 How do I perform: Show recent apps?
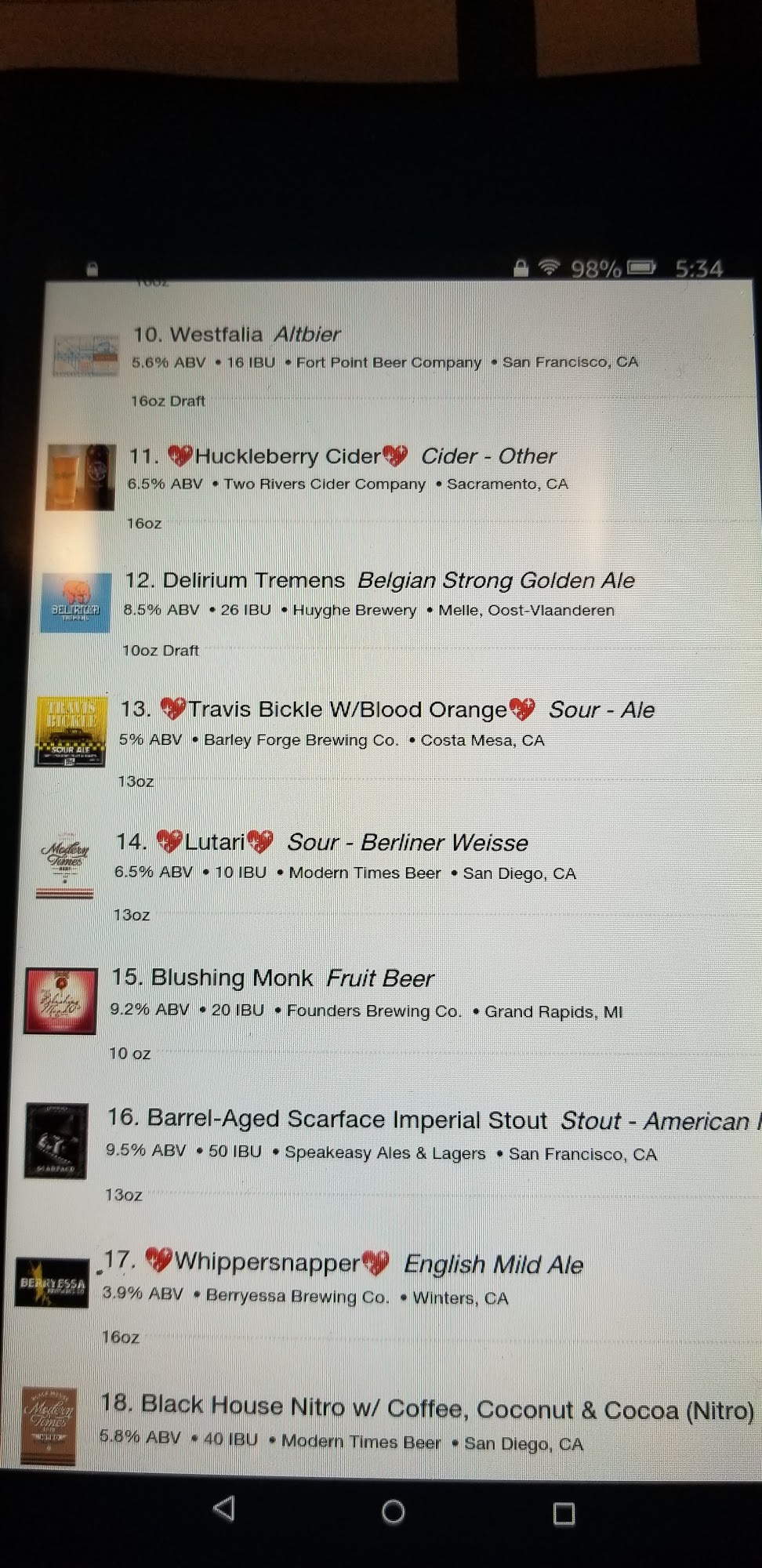point(564,1512)
